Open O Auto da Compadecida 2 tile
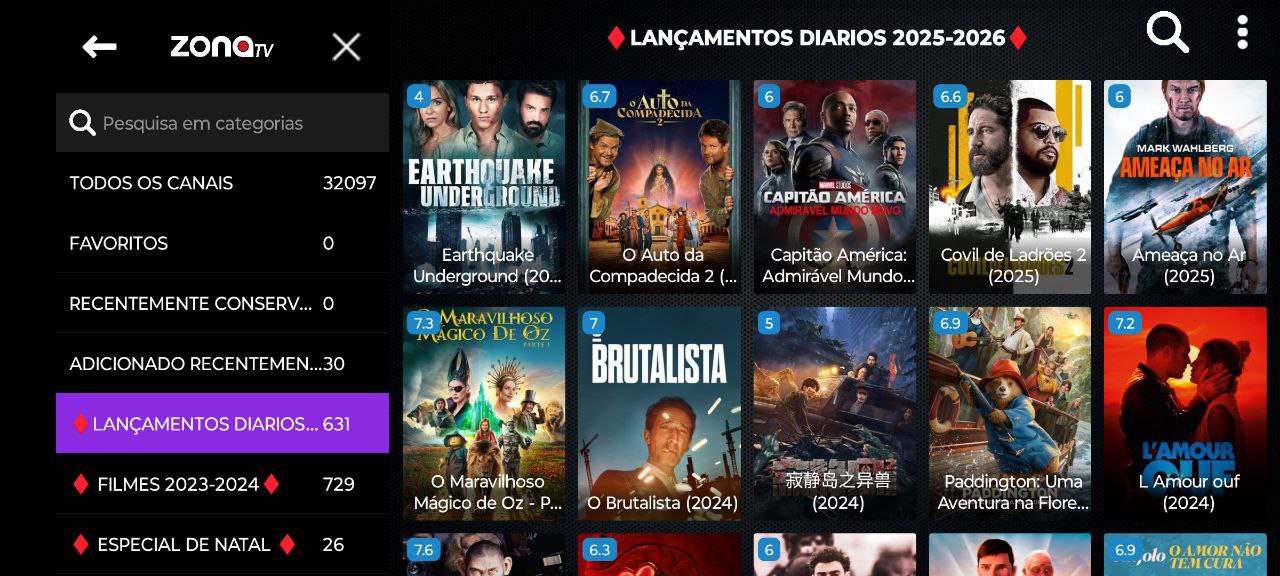The image size is (1280, 576). click(660, 187)
